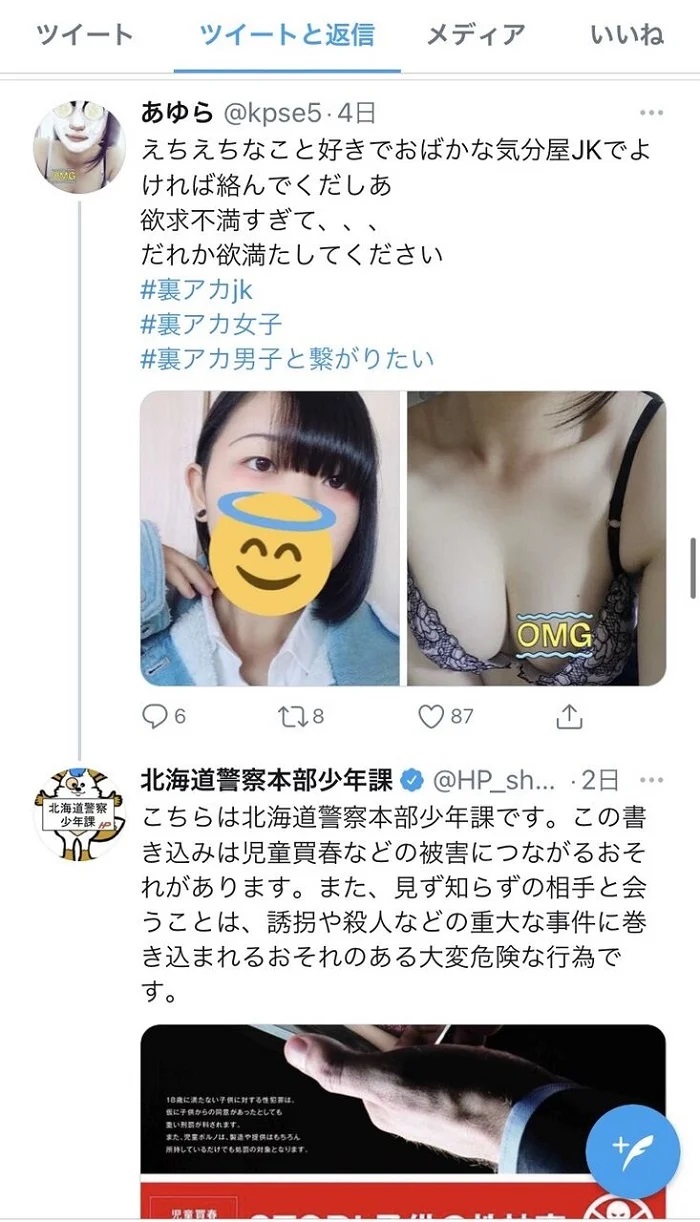Image resolution: width=700 pixels, height=1222 pixels.
Task: Switch to the ツイート tab
Action: click(85, 35)
